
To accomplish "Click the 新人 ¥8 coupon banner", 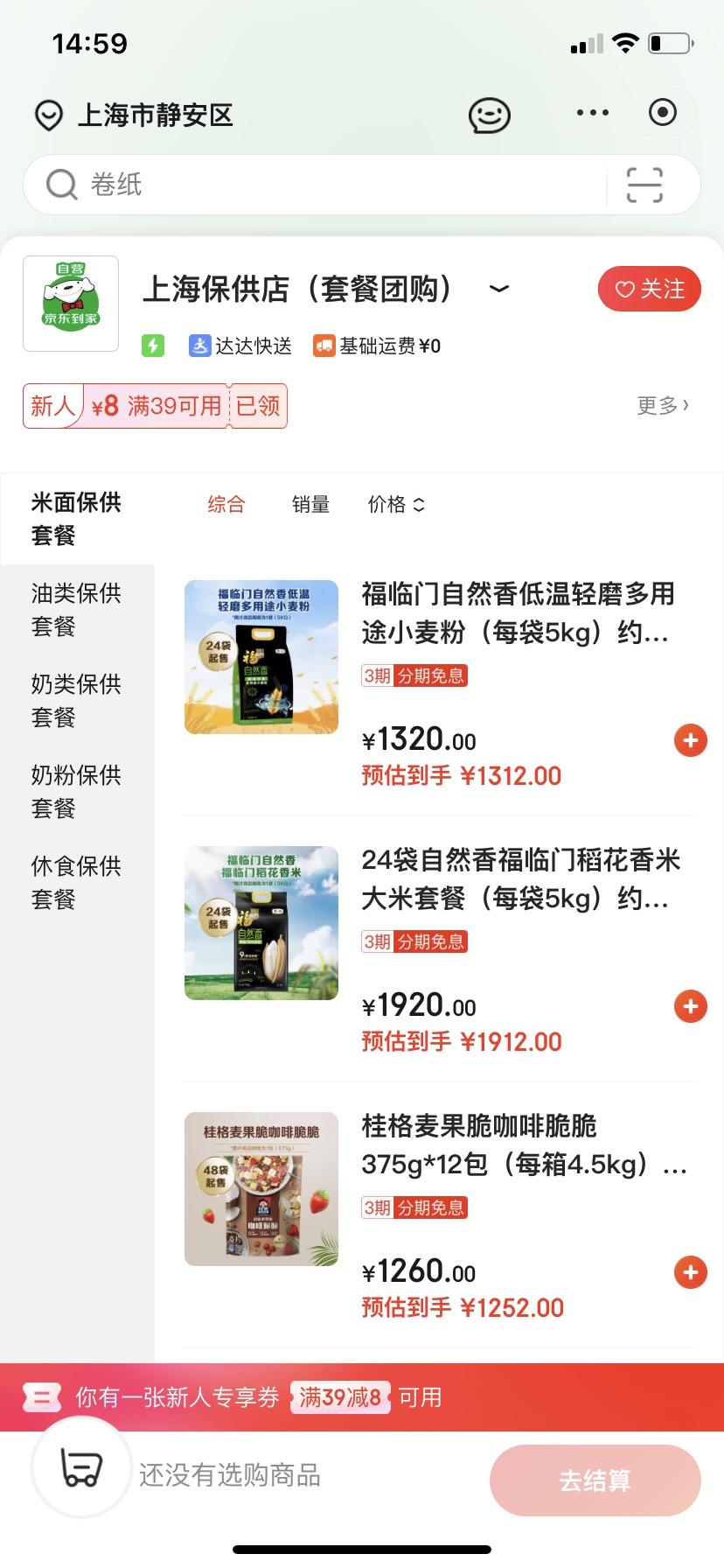I will pyautogui.click(x=155, y=405).
